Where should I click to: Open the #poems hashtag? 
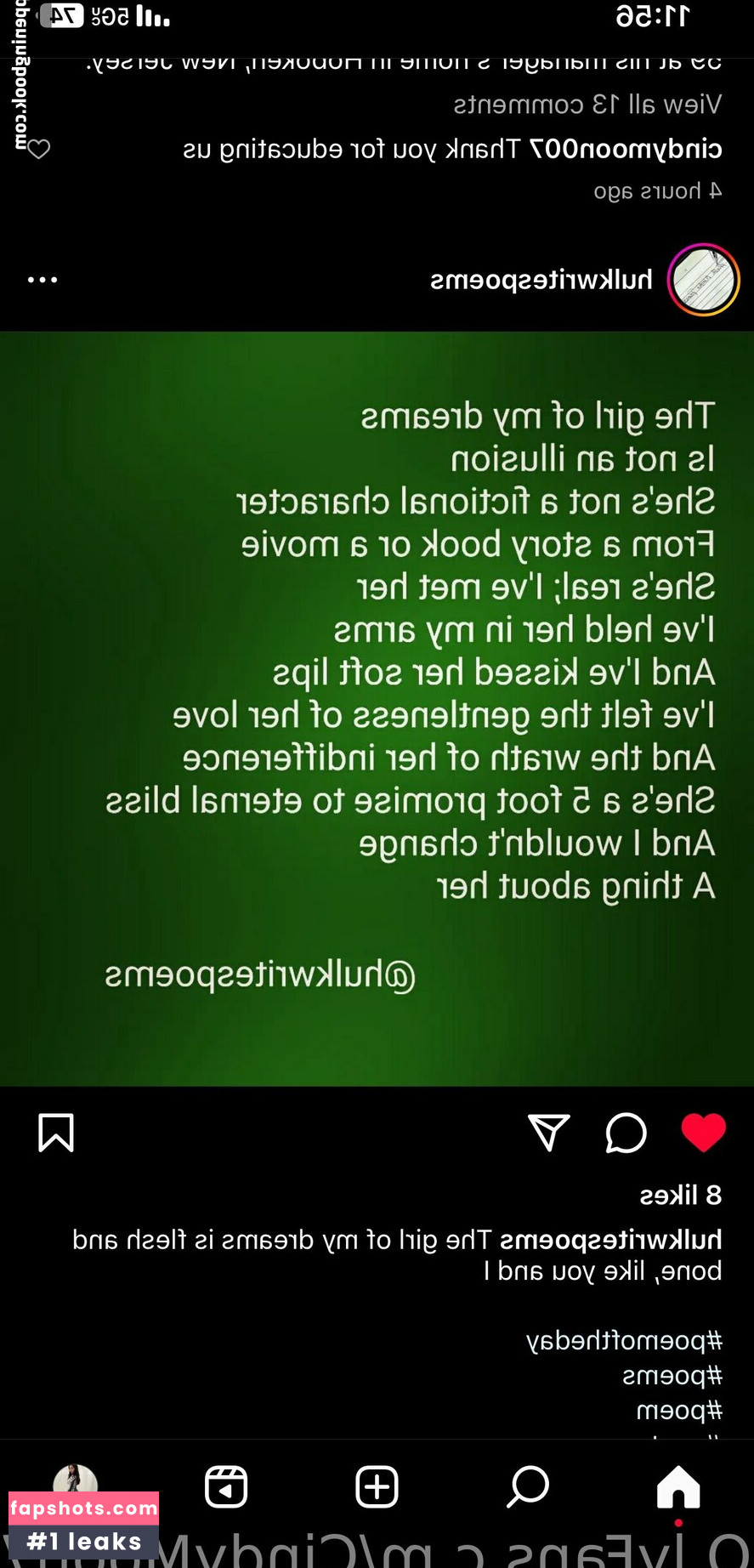pyautogui.click(x=672, y=1376)
